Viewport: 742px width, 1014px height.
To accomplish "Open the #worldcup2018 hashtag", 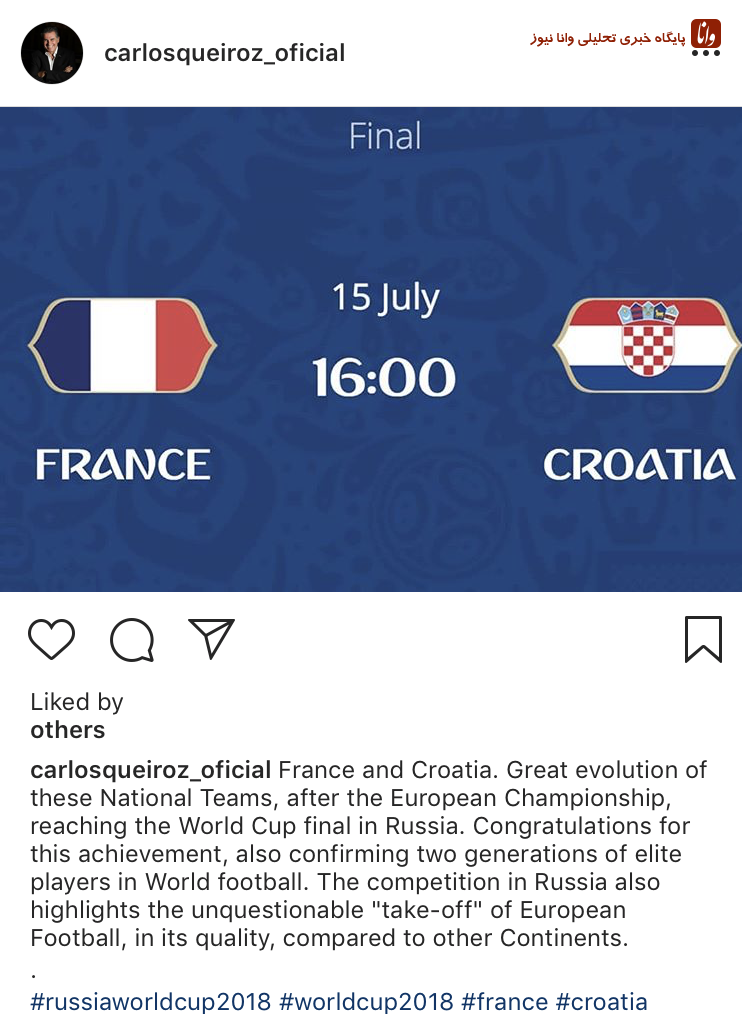I will pos(366,1001).
